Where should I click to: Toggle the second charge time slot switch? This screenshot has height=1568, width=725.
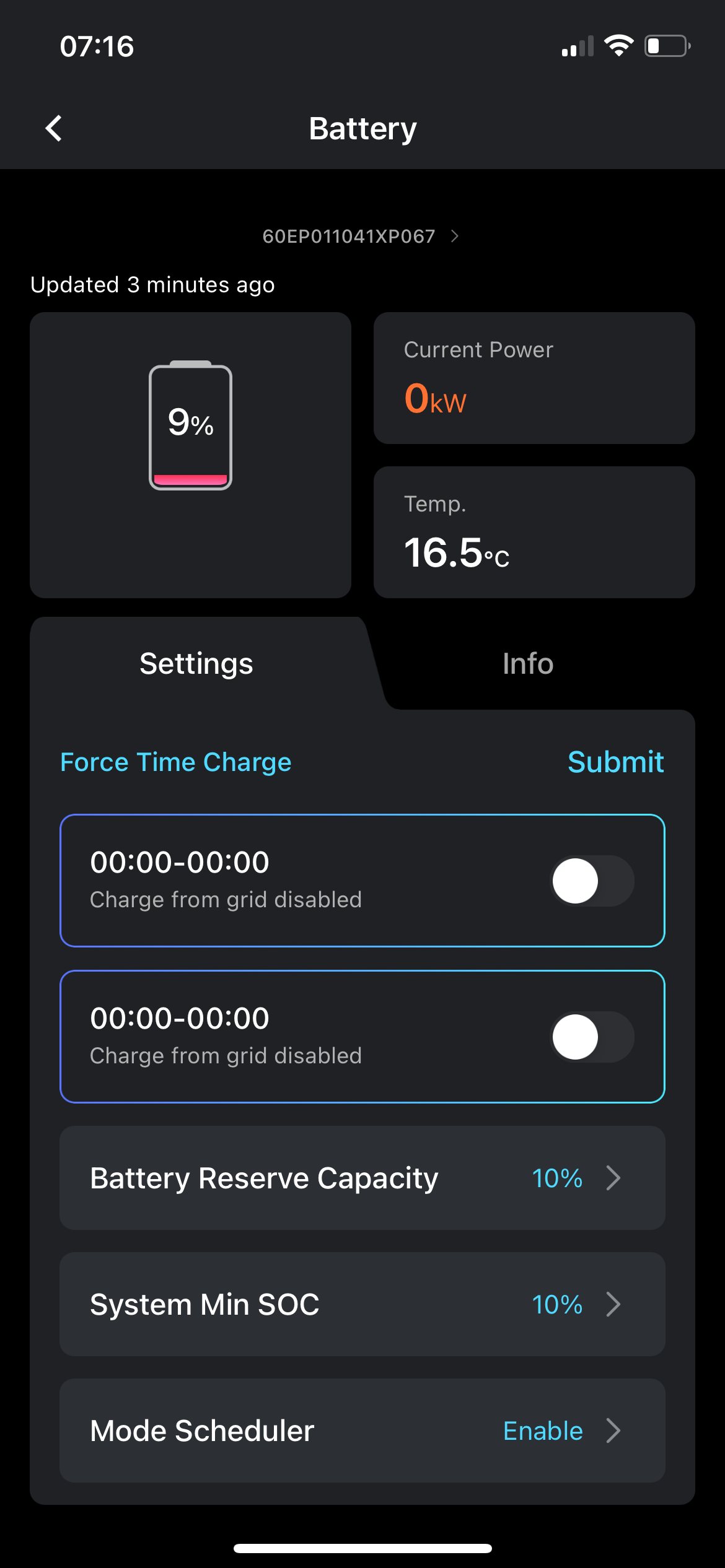(x=592, y=1037)
